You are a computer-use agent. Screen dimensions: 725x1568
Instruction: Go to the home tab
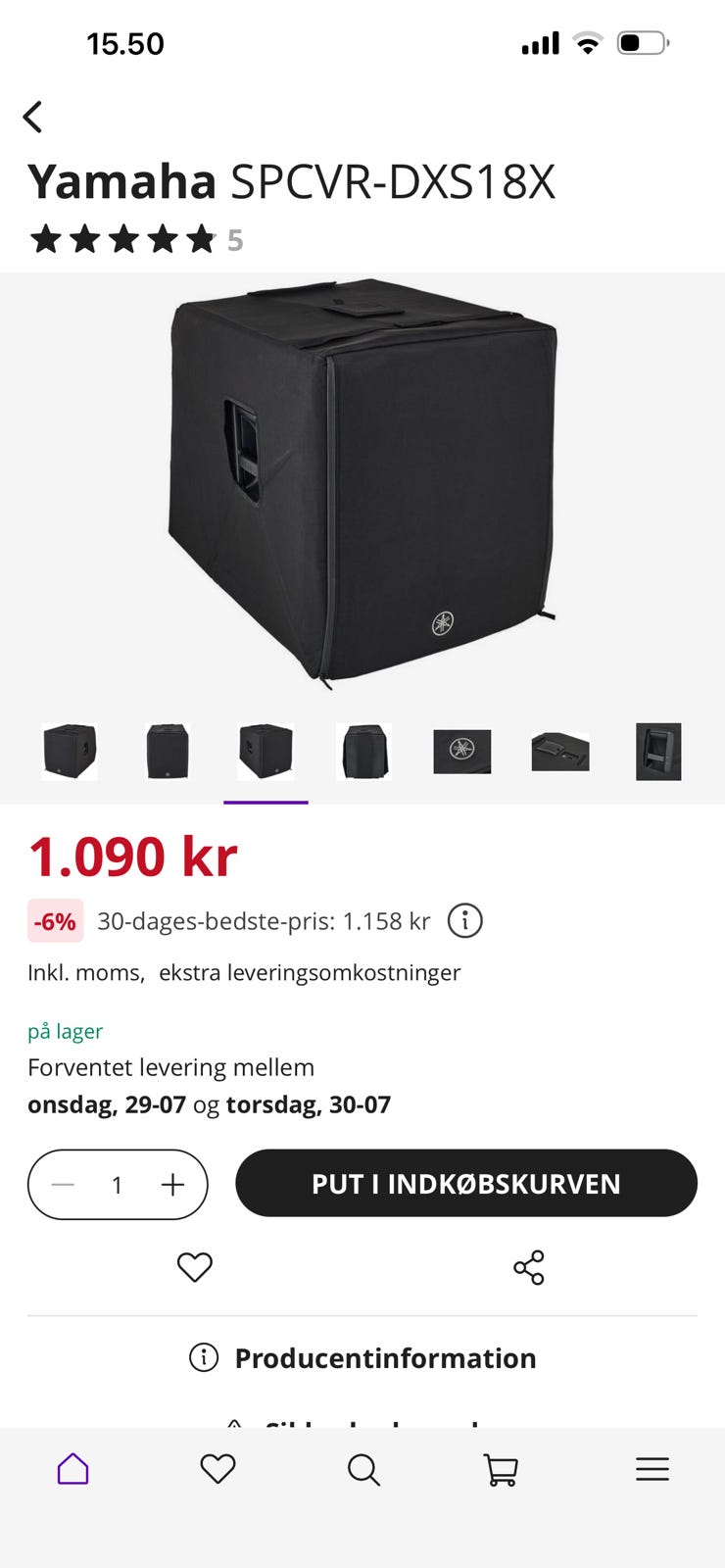tap(72, 1469)
